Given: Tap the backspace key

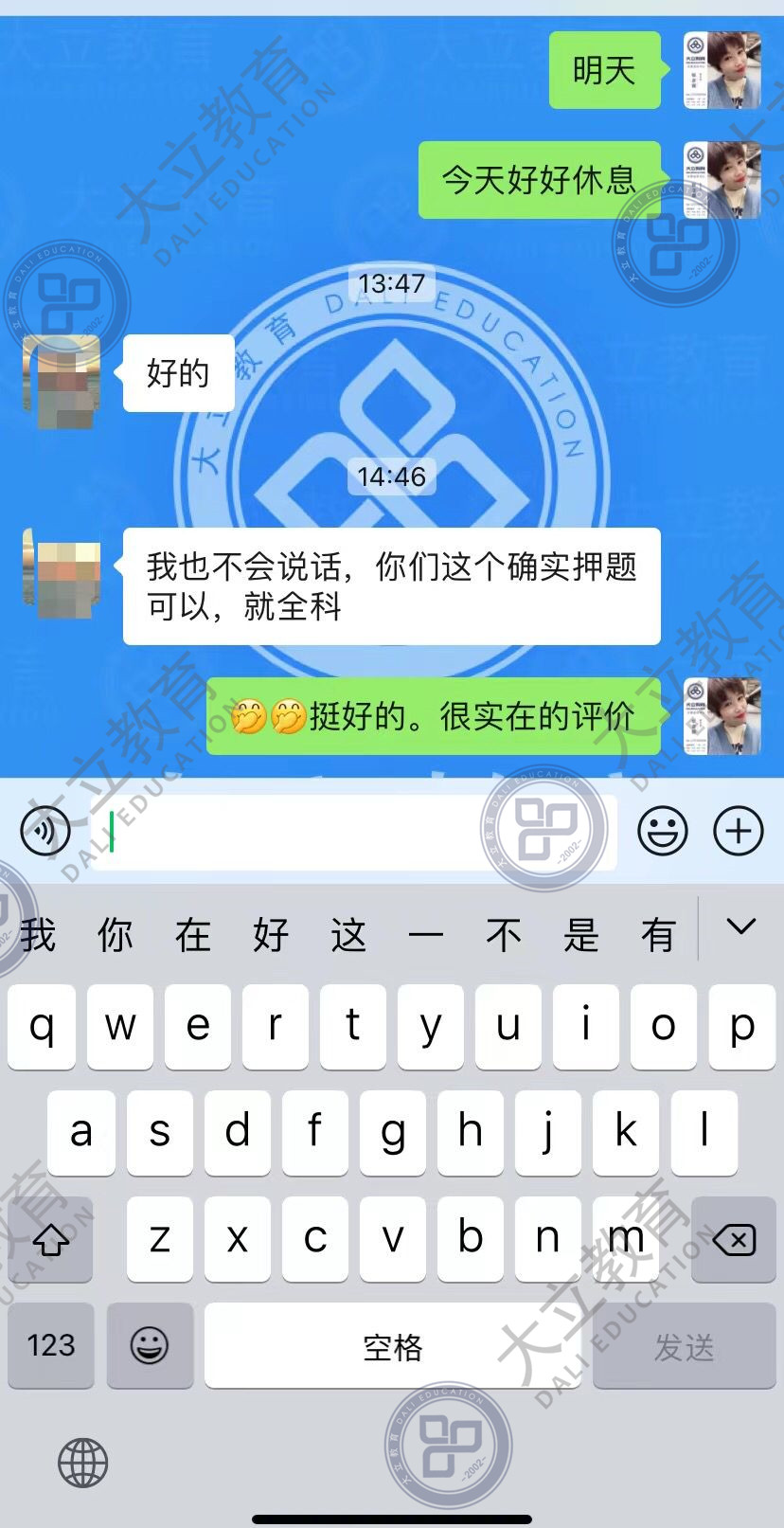Looking at the screenshot, I should point(734,1238).
